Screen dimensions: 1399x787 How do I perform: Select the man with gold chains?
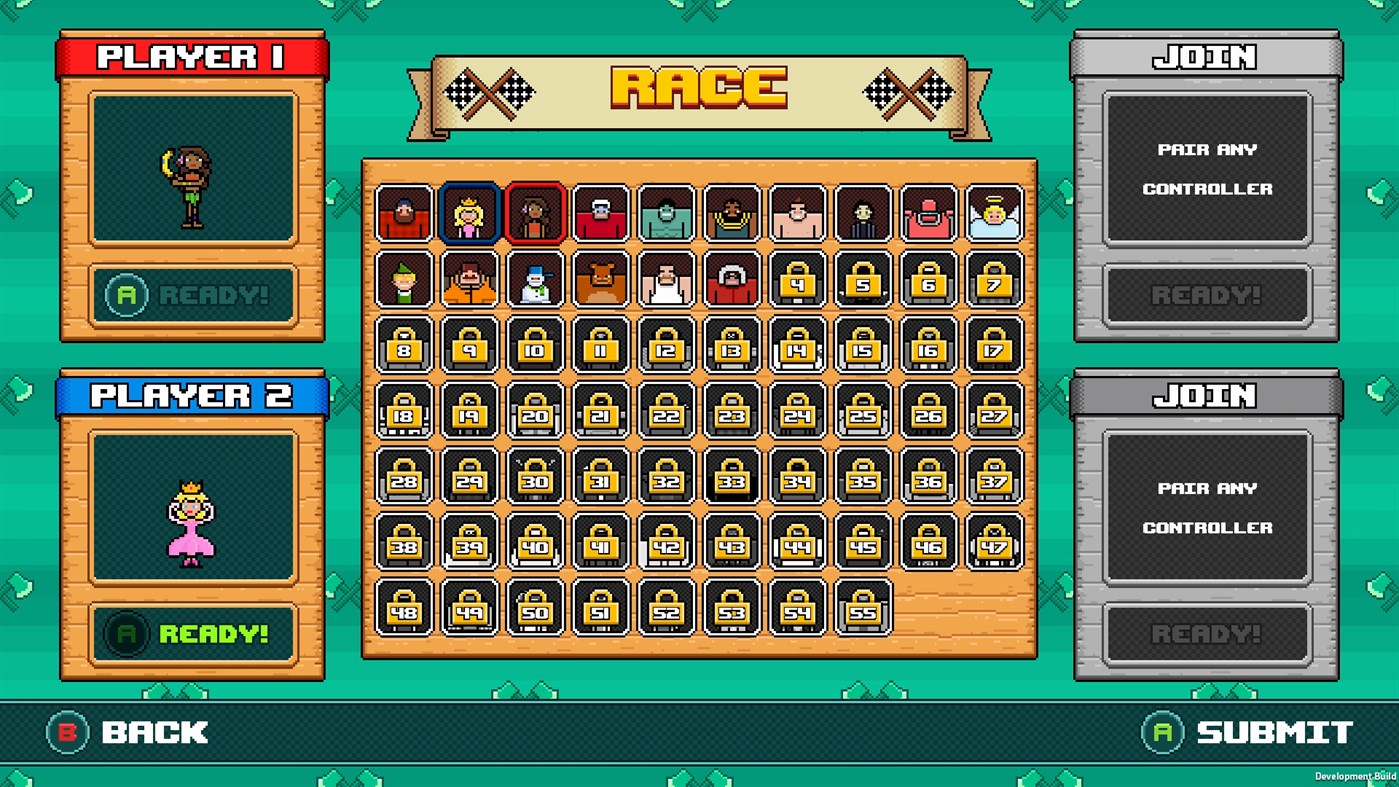pyautogui.click(x=732, y=214)
